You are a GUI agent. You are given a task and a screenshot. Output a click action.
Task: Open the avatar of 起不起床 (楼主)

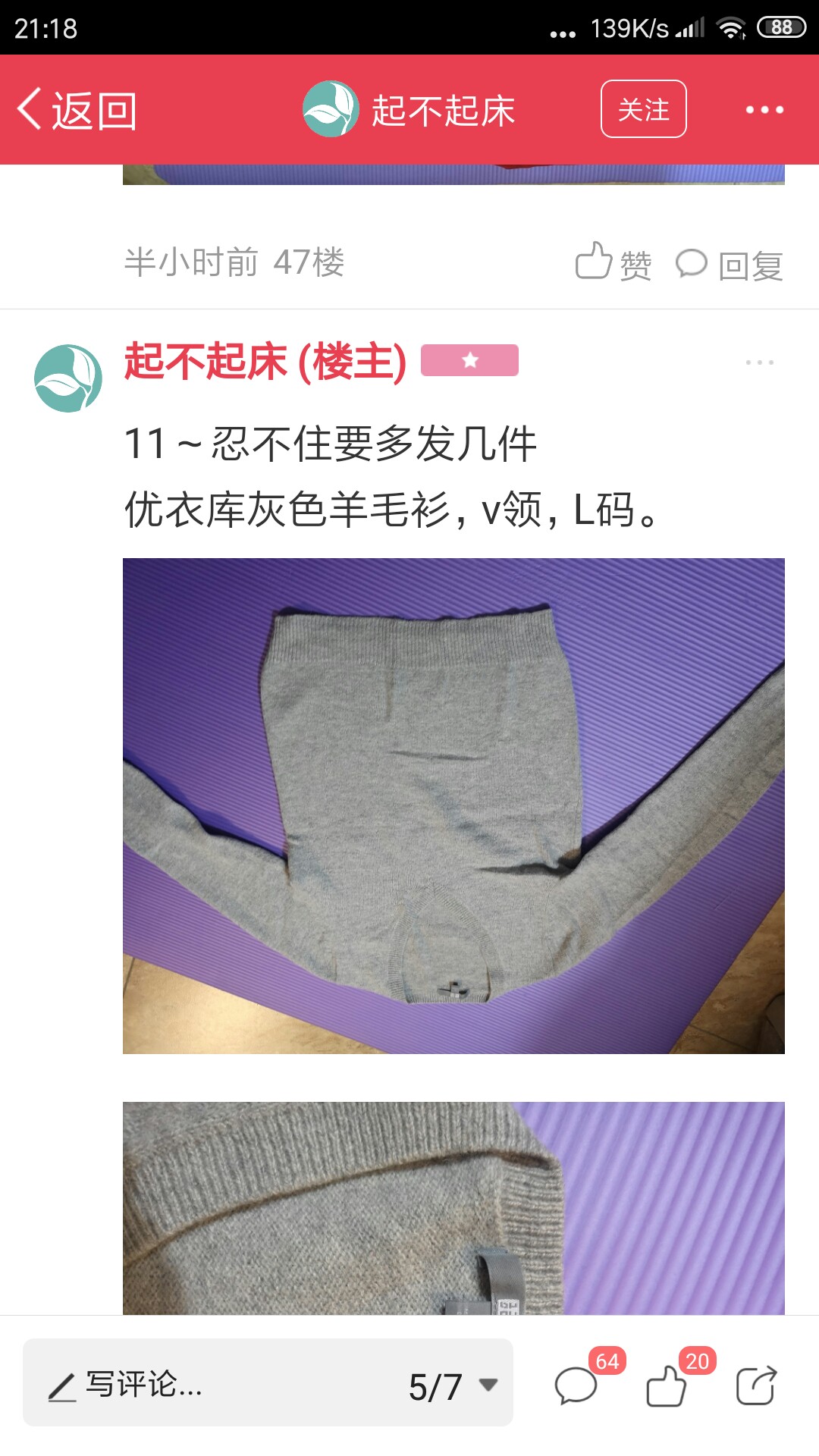click(x=68, y=378)
